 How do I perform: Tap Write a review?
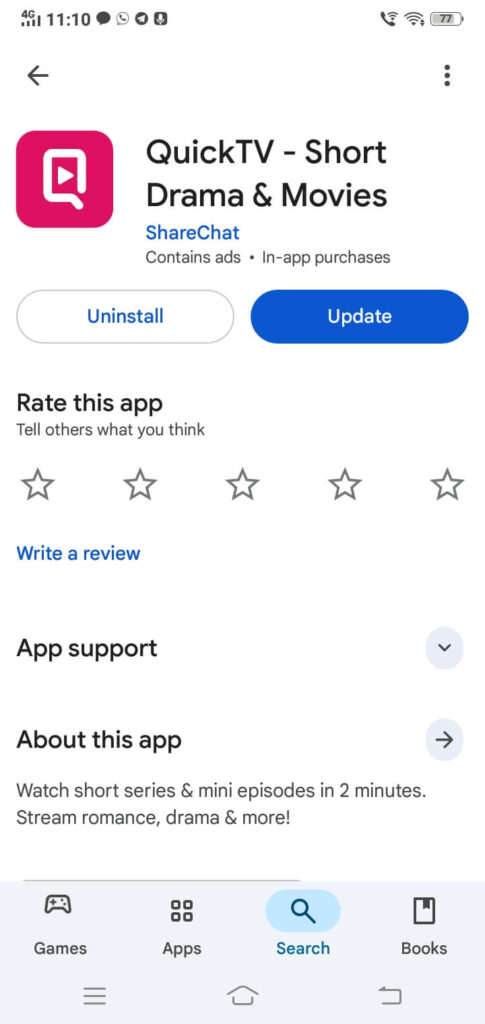78,553
